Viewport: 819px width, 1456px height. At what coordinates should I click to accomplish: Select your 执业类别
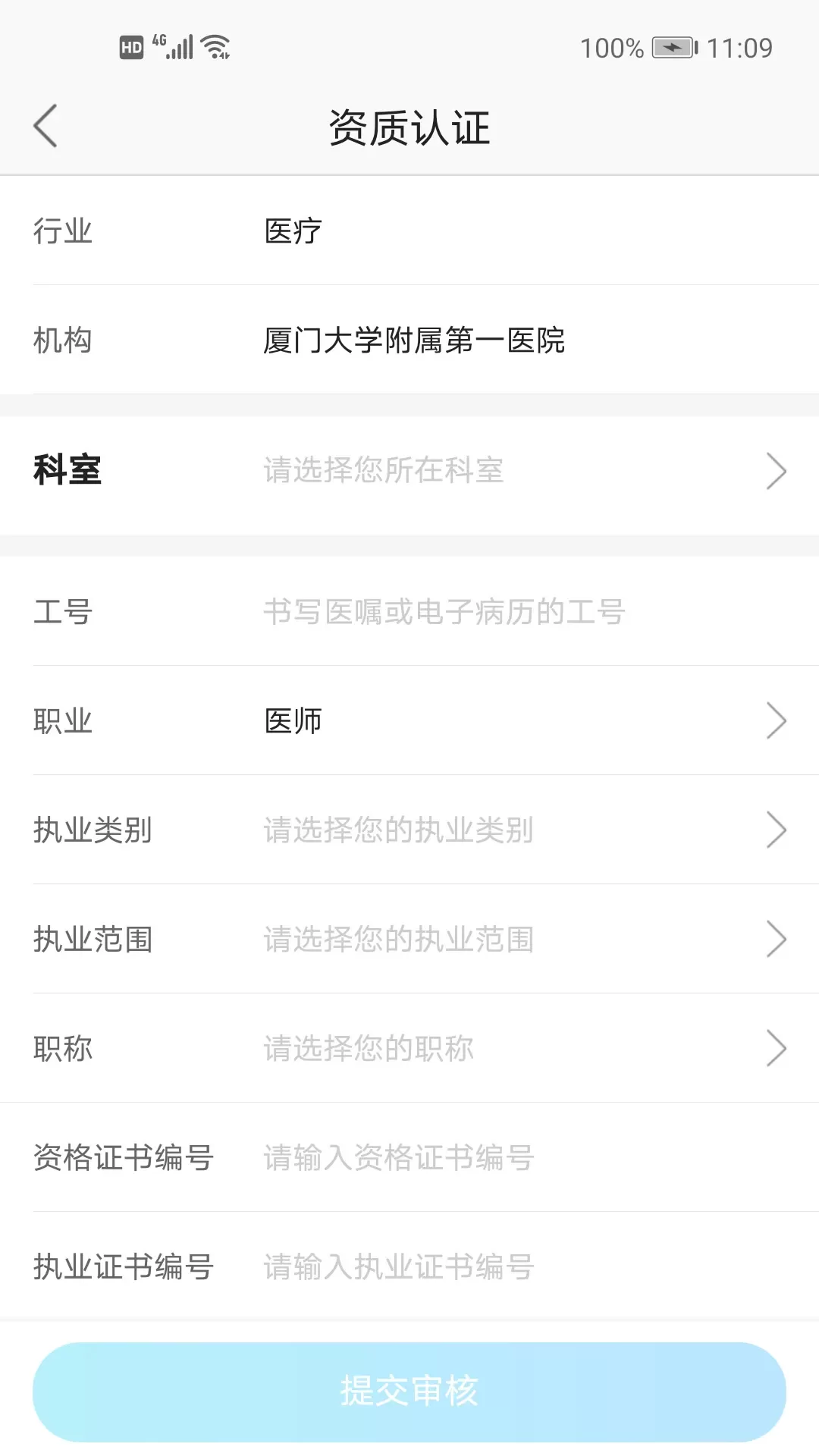(409, 830)
